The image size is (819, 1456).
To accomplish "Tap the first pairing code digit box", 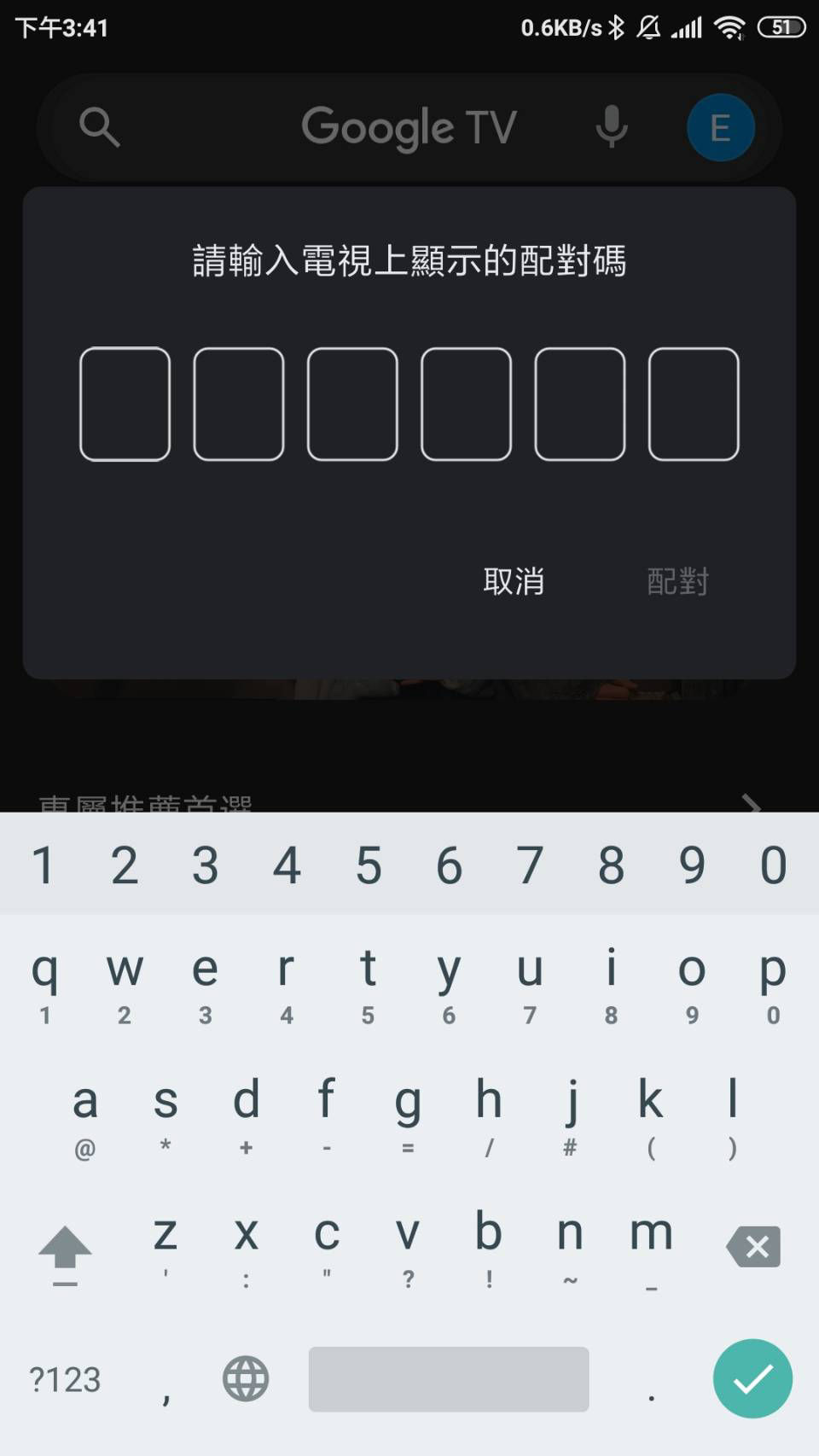I will pos(125,405).
